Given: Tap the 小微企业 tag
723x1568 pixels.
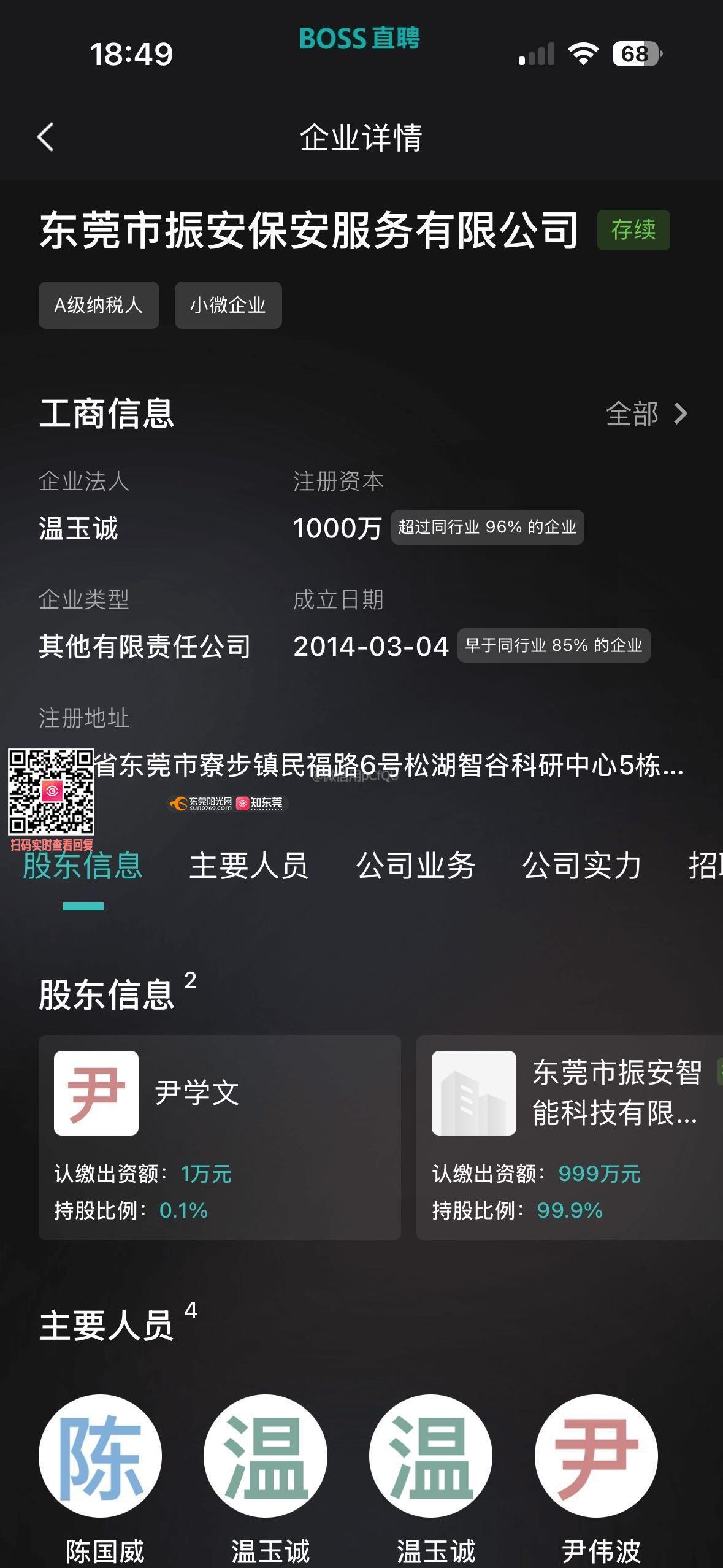Looking at the screenshot, I should (228, 305).
